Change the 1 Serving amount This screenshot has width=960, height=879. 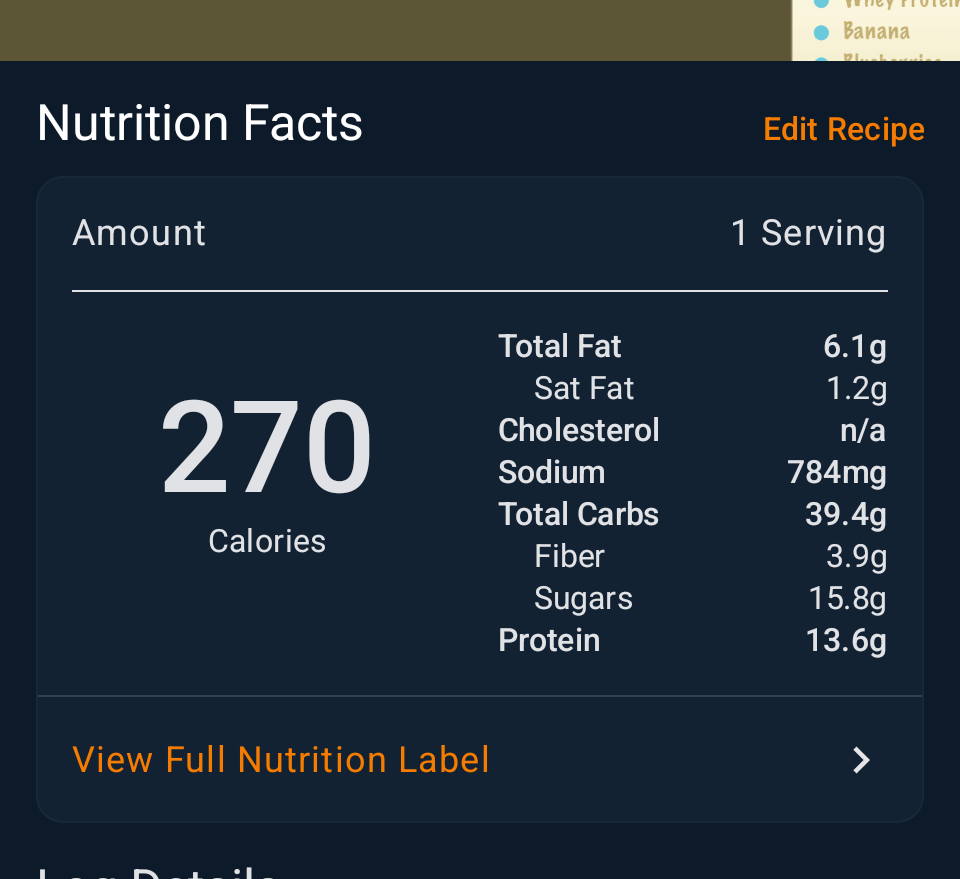[807, 233]
